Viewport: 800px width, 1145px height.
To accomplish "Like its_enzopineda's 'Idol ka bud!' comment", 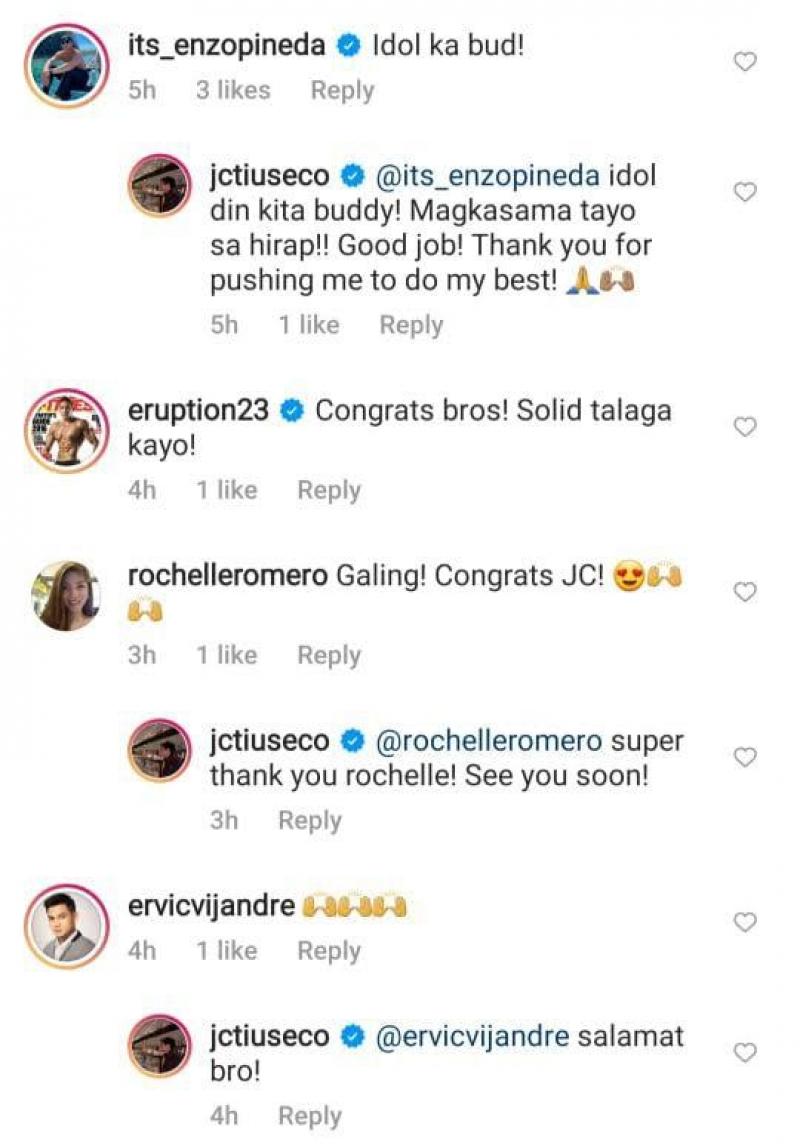I will click(x=745, y=62).
